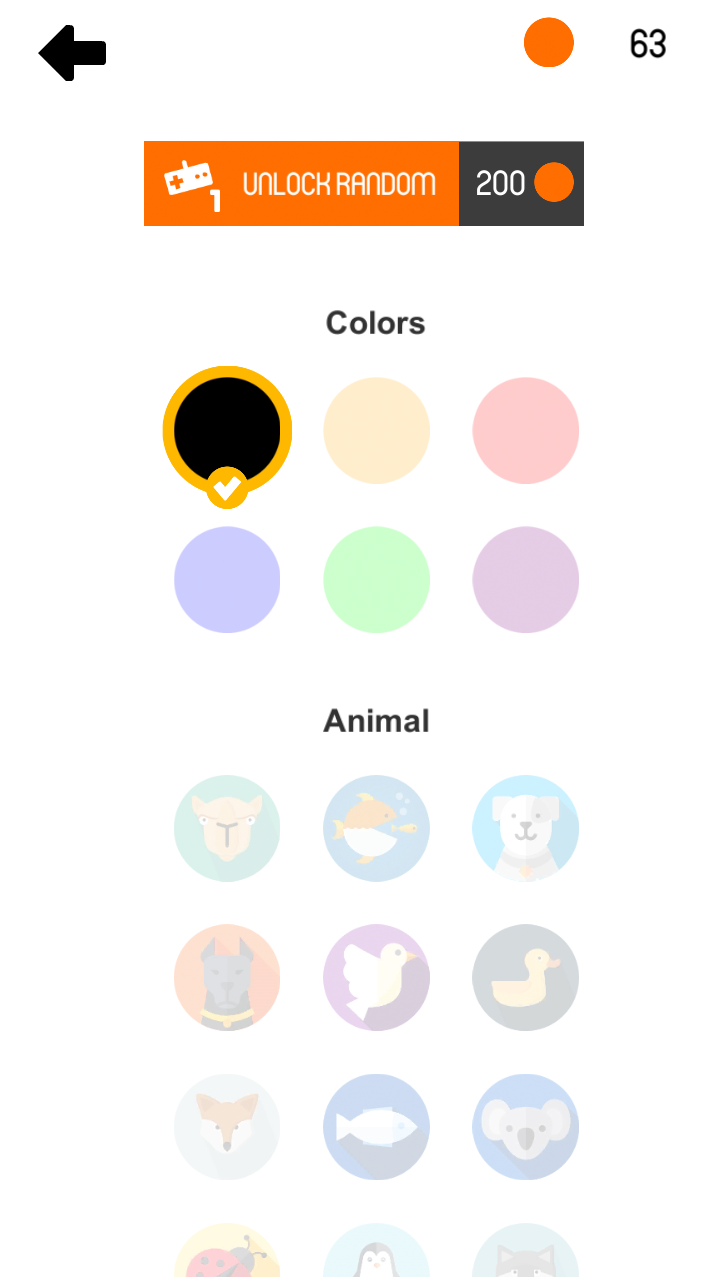Choose the mint green color swatch

pos(377,580)
